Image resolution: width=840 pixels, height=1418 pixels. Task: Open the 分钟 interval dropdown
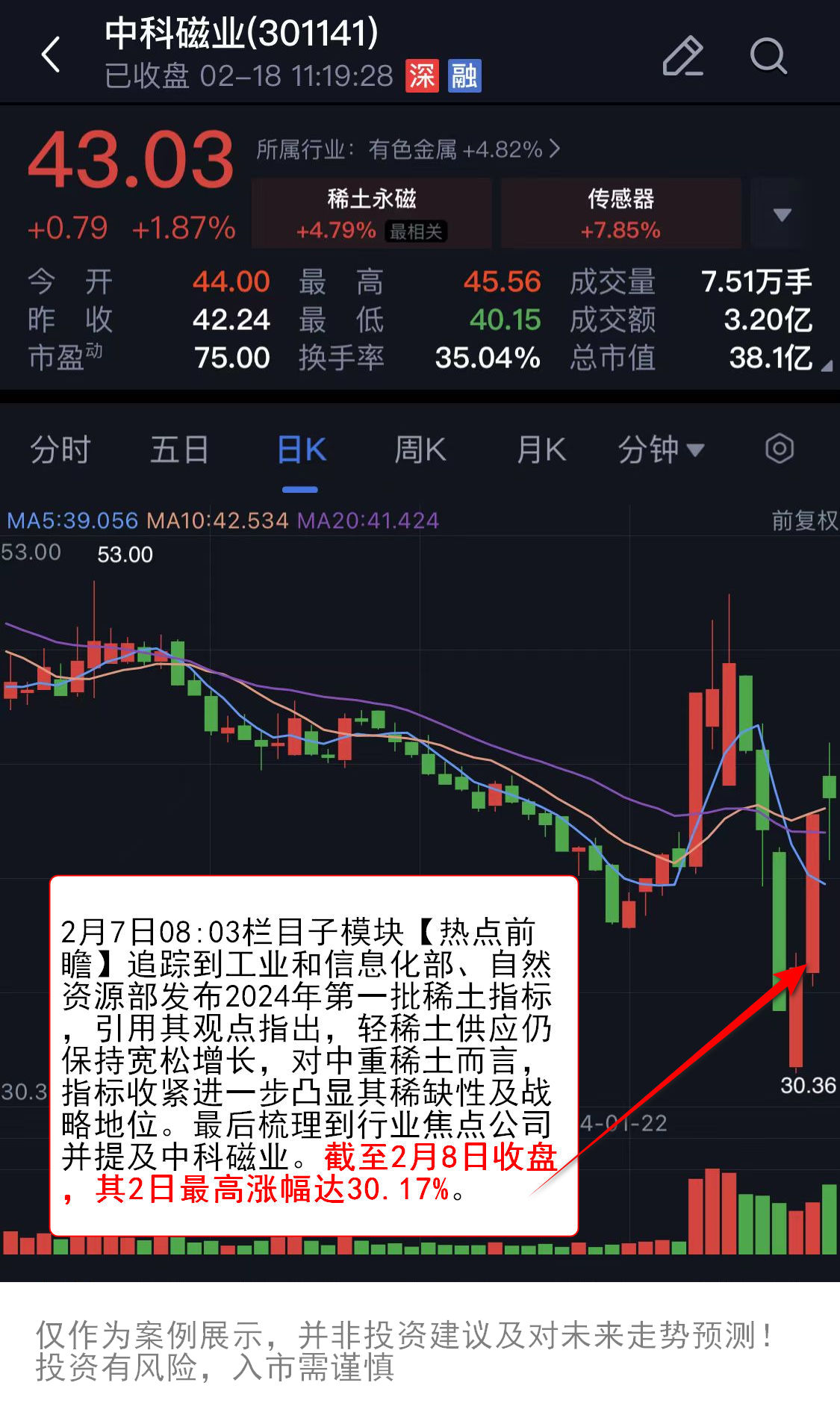[661, 450]
